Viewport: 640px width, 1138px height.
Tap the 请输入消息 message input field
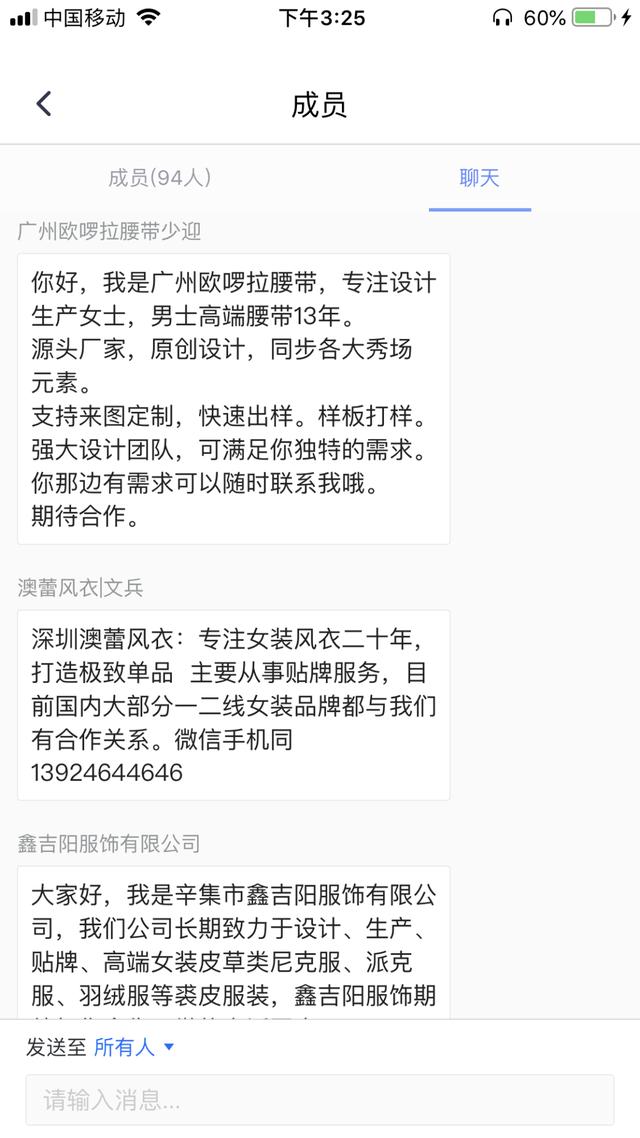(x=320, y=1100)
